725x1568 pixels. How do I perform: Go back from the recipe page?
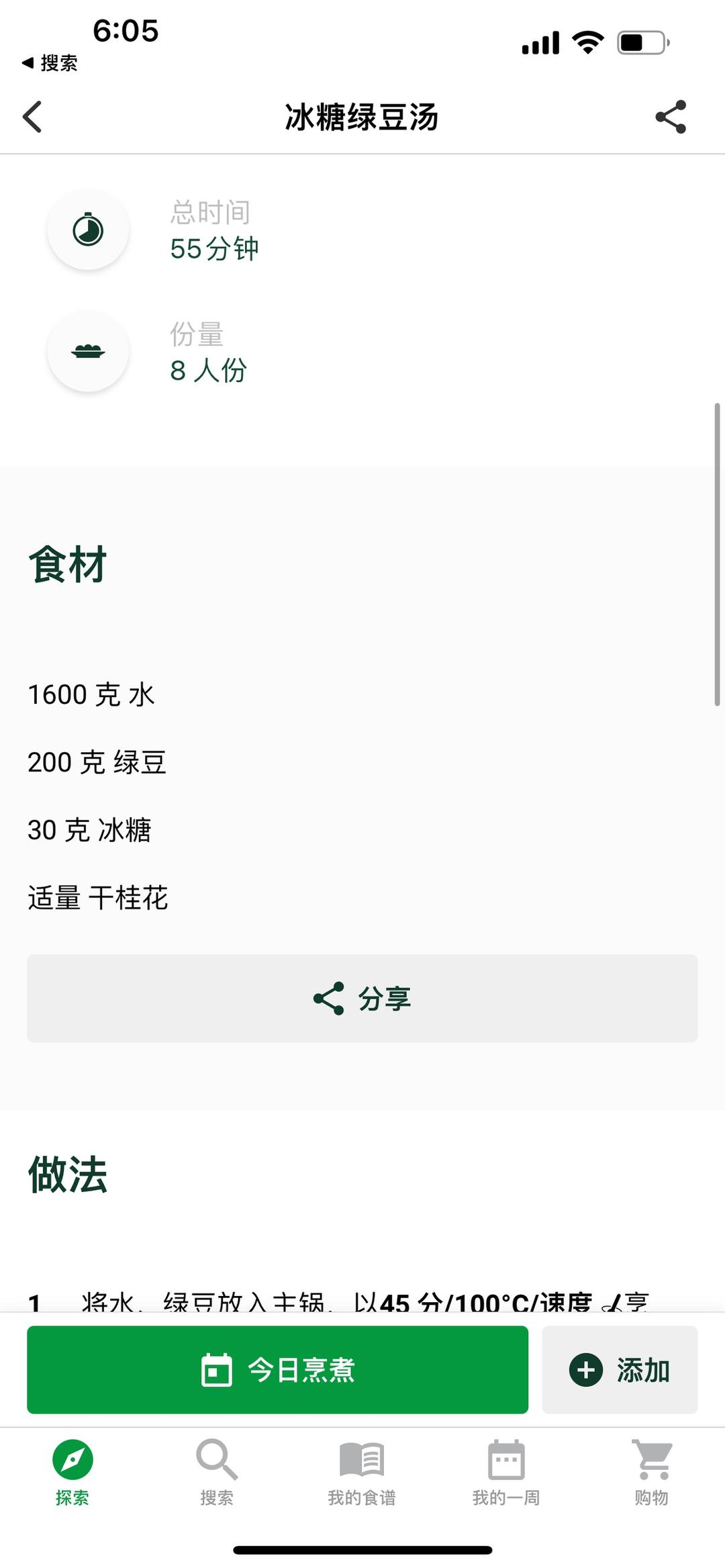click(32, 117)
